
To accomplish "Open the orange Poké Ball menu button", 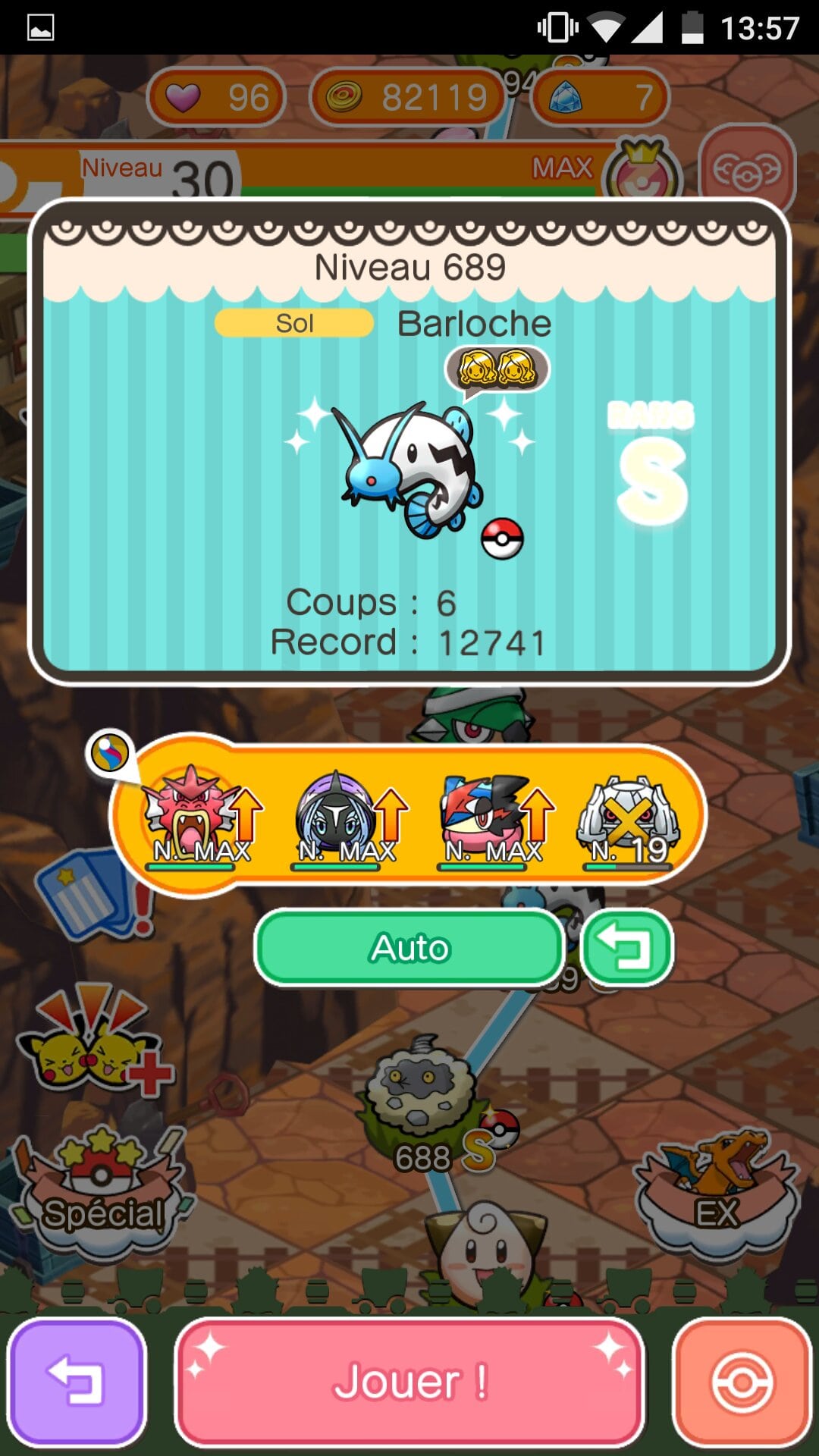I will tap(742, 1382).
